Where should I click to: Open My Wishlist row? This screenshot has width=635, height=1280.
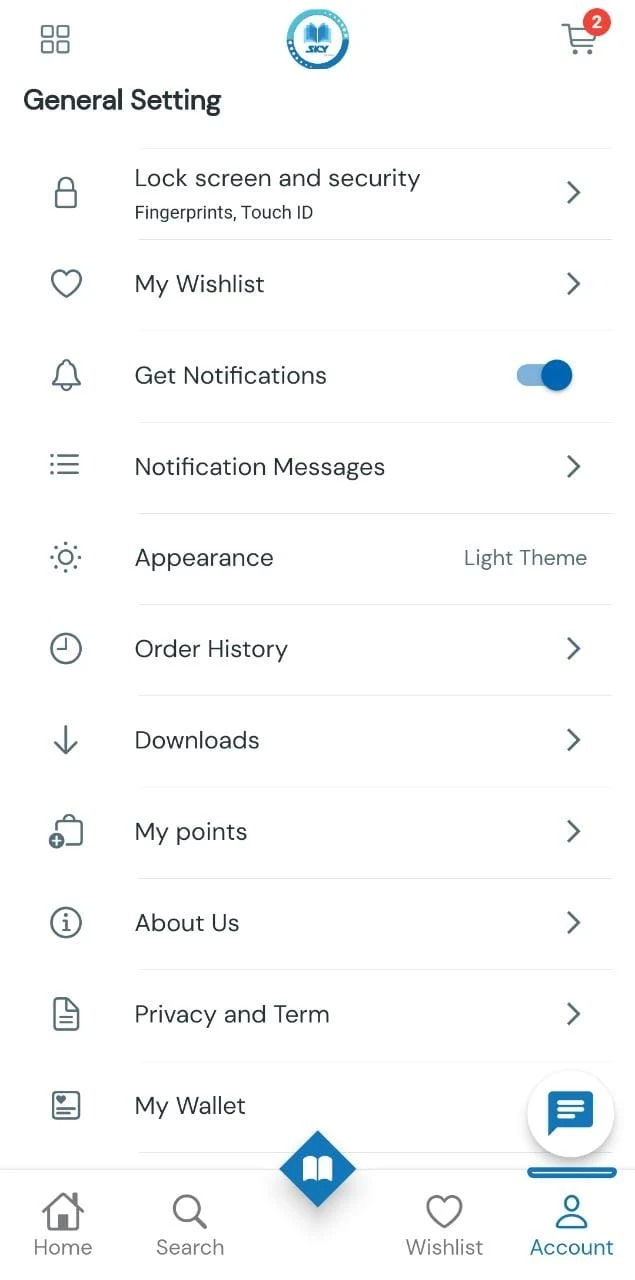pos(330,284)
